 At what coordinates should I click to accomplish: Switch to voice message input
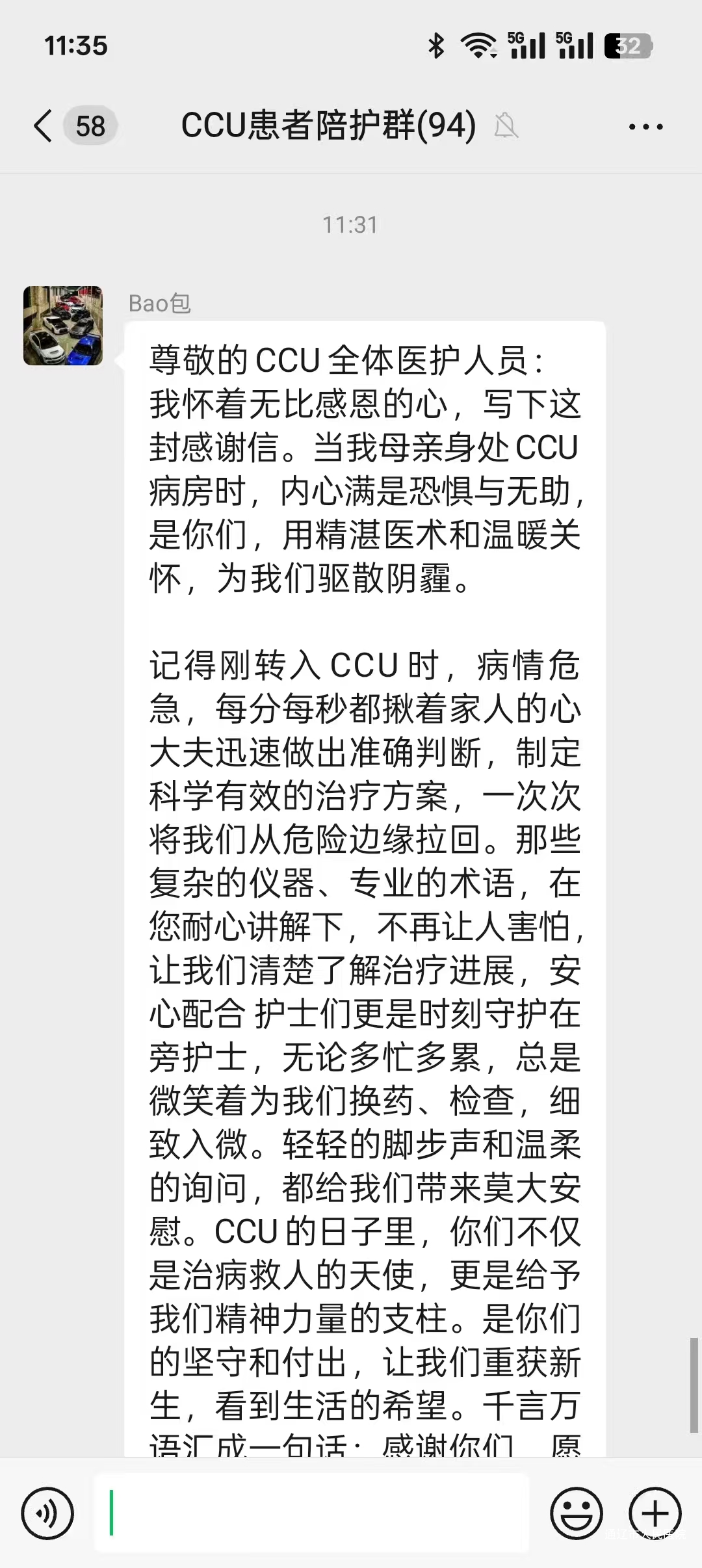click(x=47, y=1513)
